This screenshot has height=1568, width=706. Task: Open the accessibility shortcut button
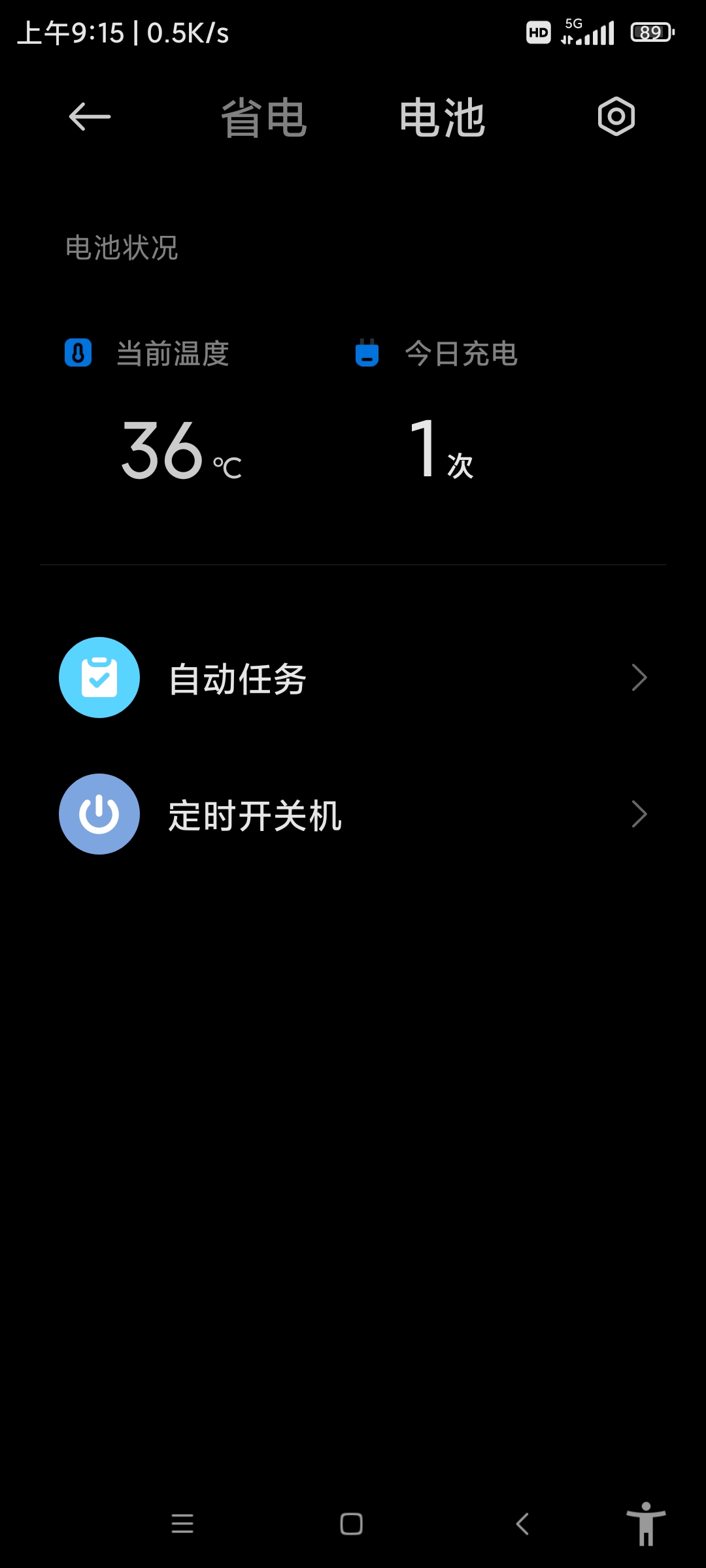(646, 1524)
